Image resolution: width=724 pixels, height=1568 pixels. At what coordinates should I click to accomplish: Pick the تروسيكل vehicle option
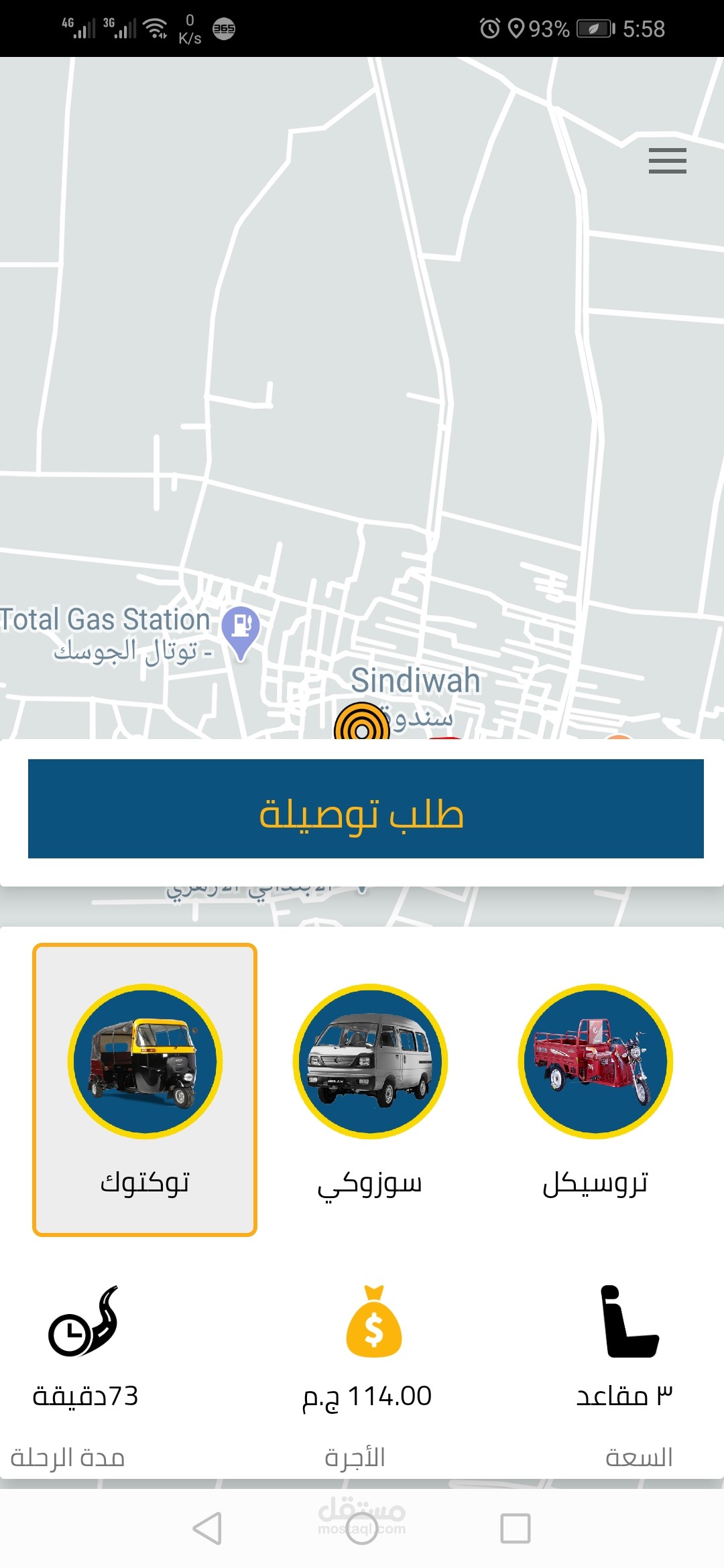tap(595, 1090)
